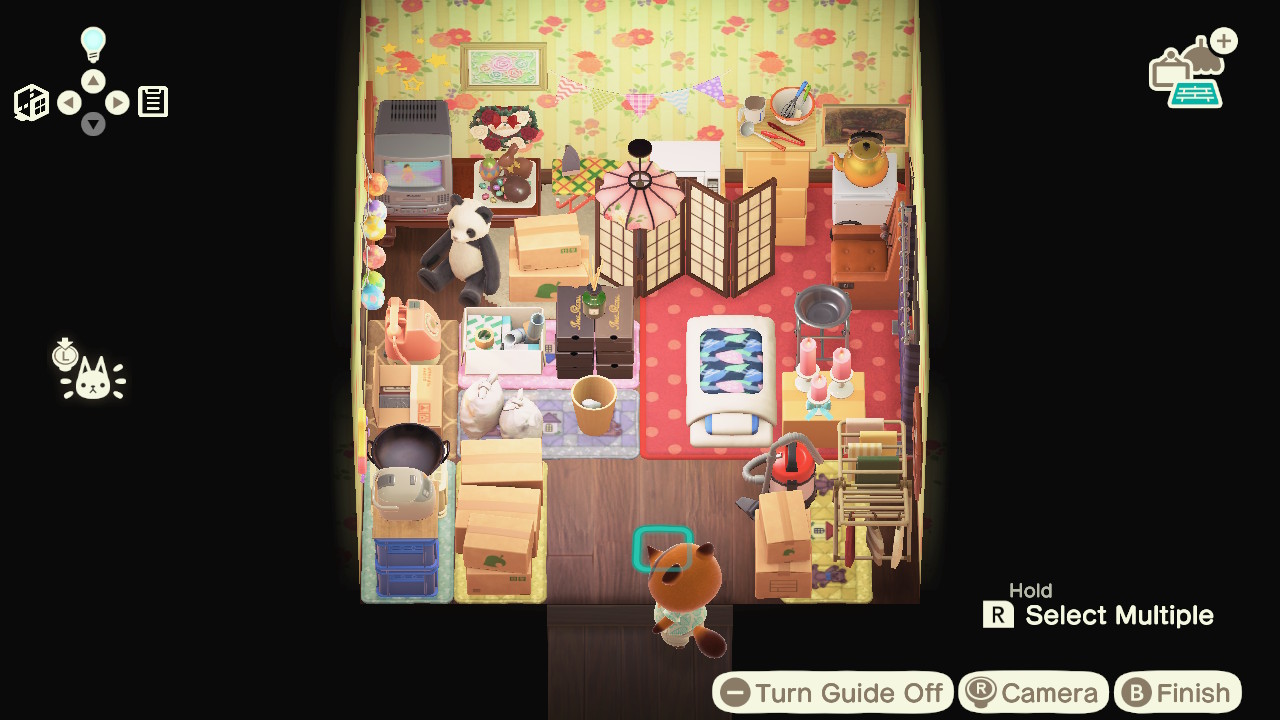Open the storage box icon
Viewport: 1280px width, 720px height.
32,102
